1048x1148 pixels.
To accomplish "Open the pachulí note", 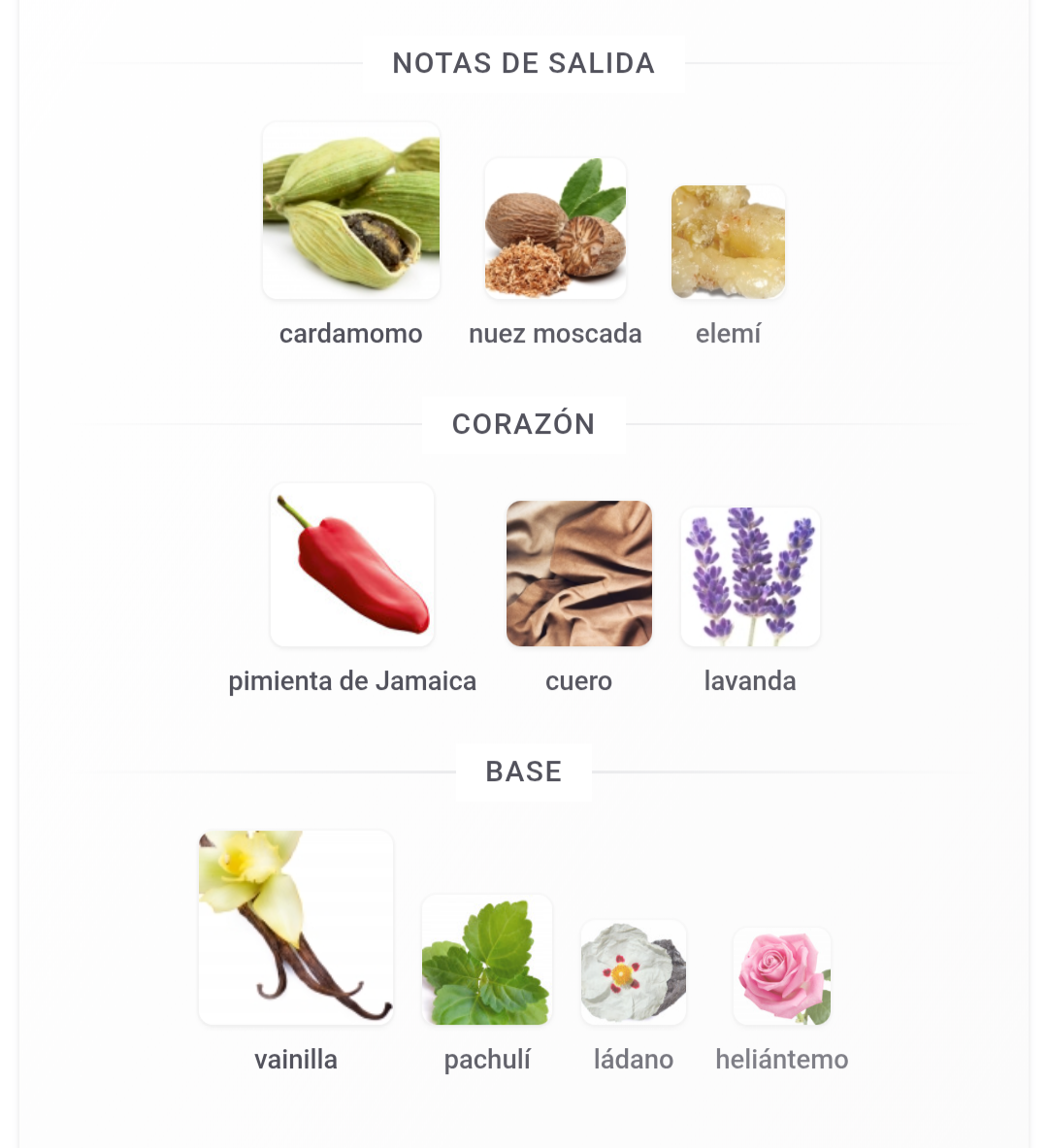I will click(x=487, y=961).
